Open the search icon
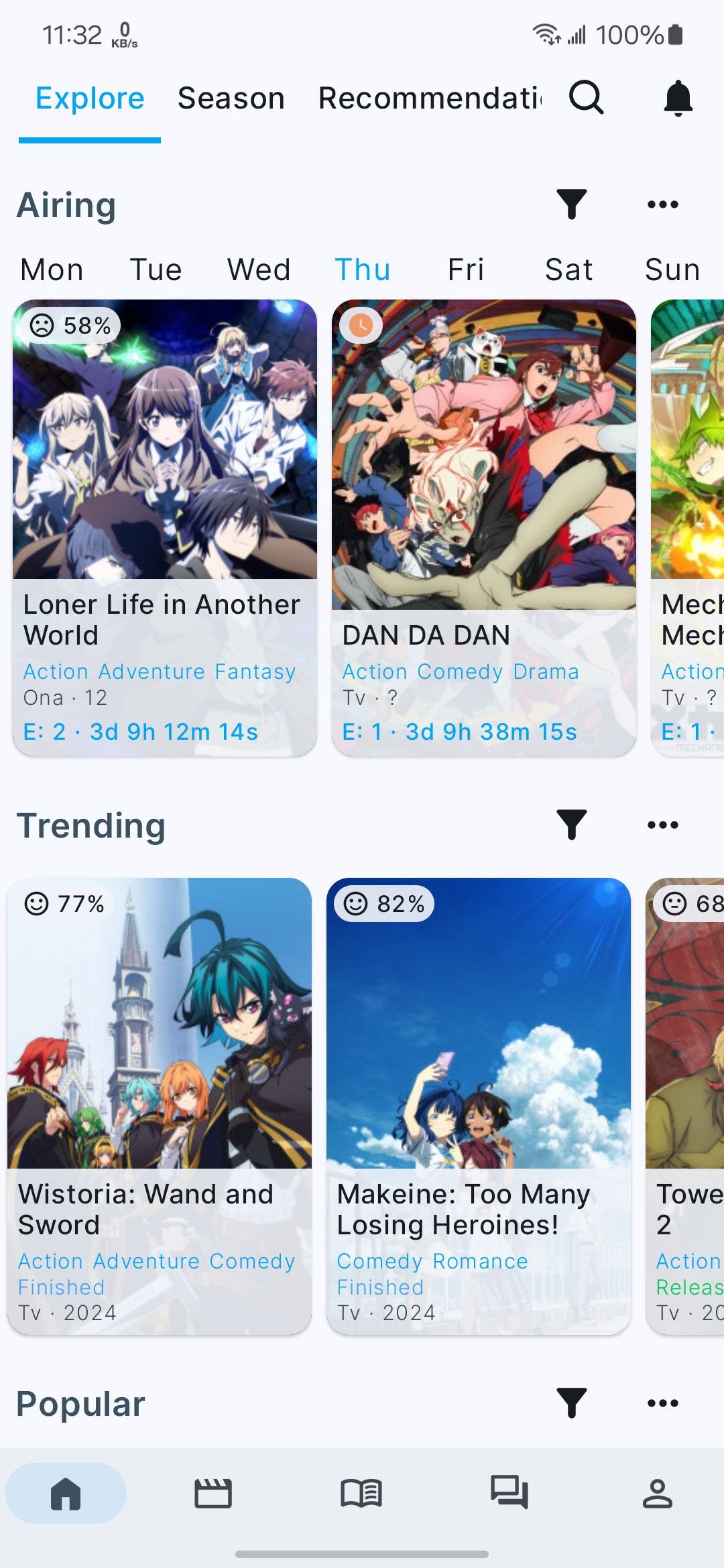724x1568 pixels. 586,98
